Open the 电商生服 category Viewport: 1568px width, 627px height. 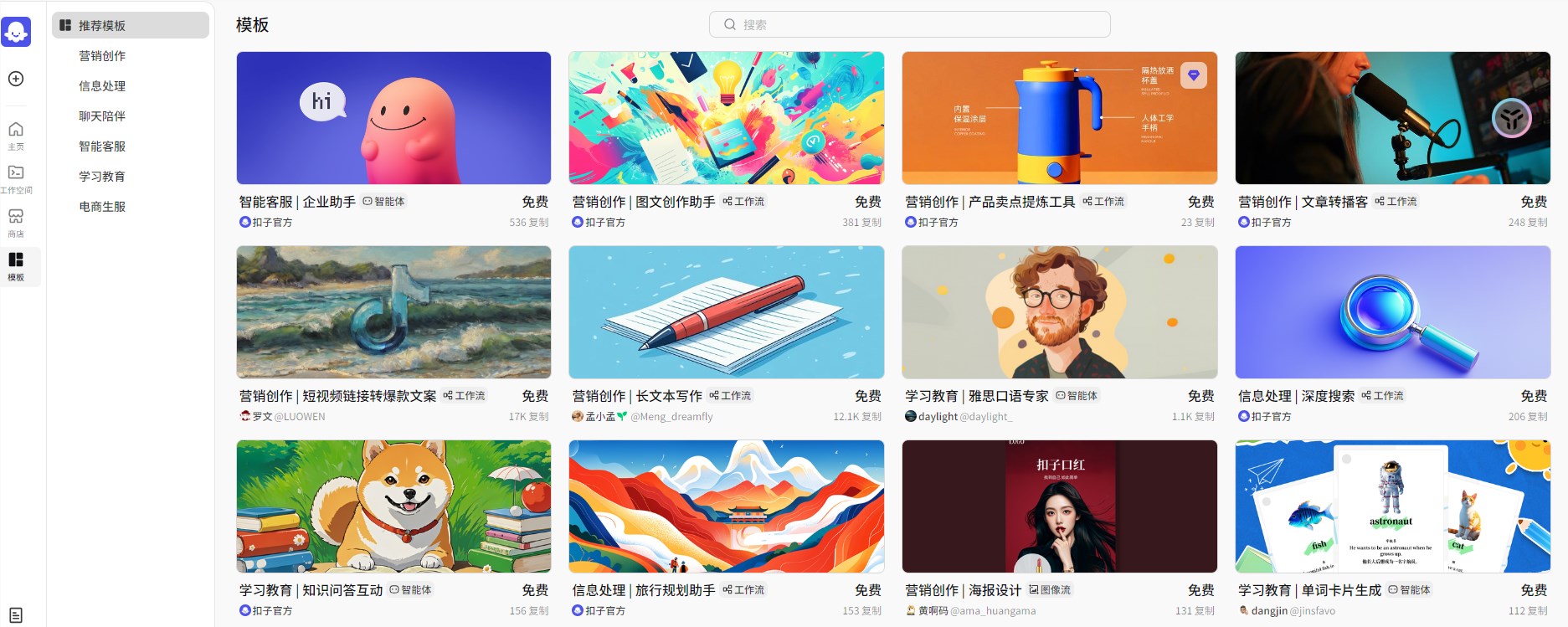tap(102, 207)
